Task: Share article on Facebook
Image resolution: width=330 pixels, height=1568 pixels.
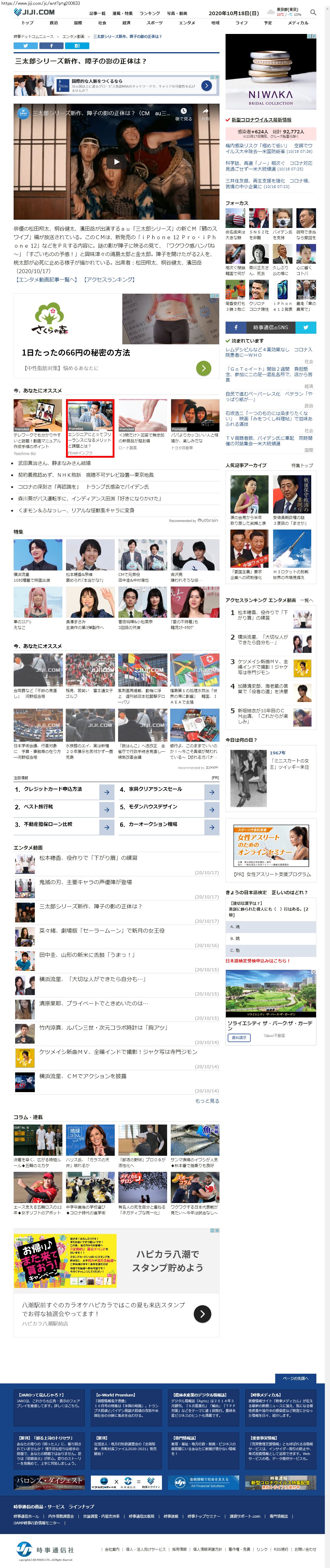Action: pyautogui.click(x=51, y=46)
